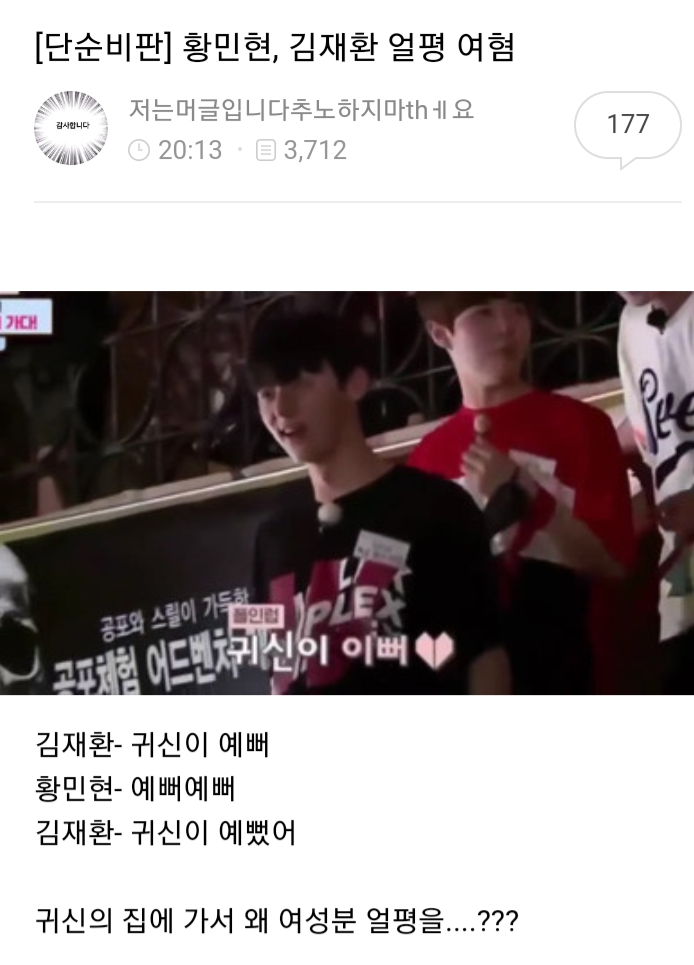Open the 177 comments bubble
This screenshot has height=965, width=694.
(627, 125)
